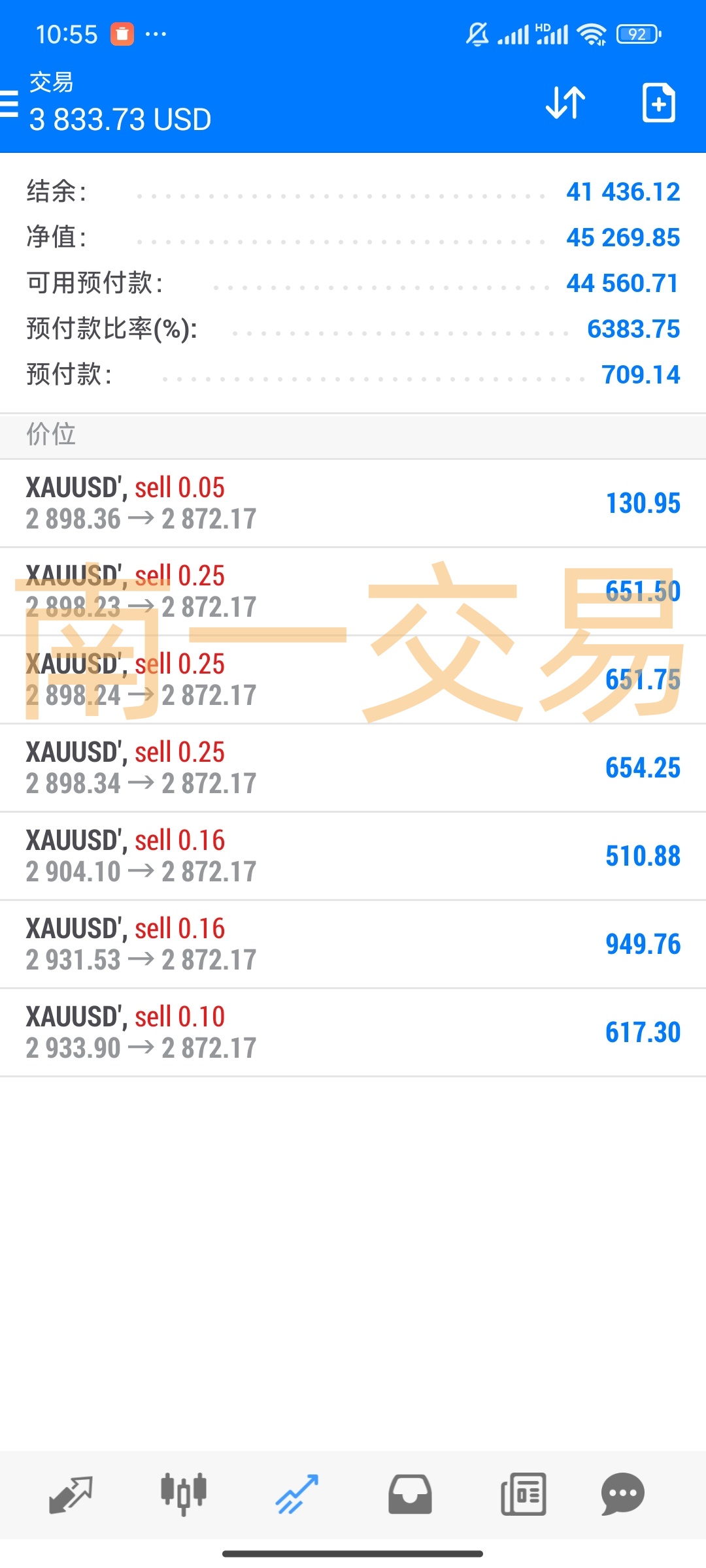Open the position opened at 2 898.23
Image resolution: width=706 pixels, height=1568 pixels.
(353, 591)
